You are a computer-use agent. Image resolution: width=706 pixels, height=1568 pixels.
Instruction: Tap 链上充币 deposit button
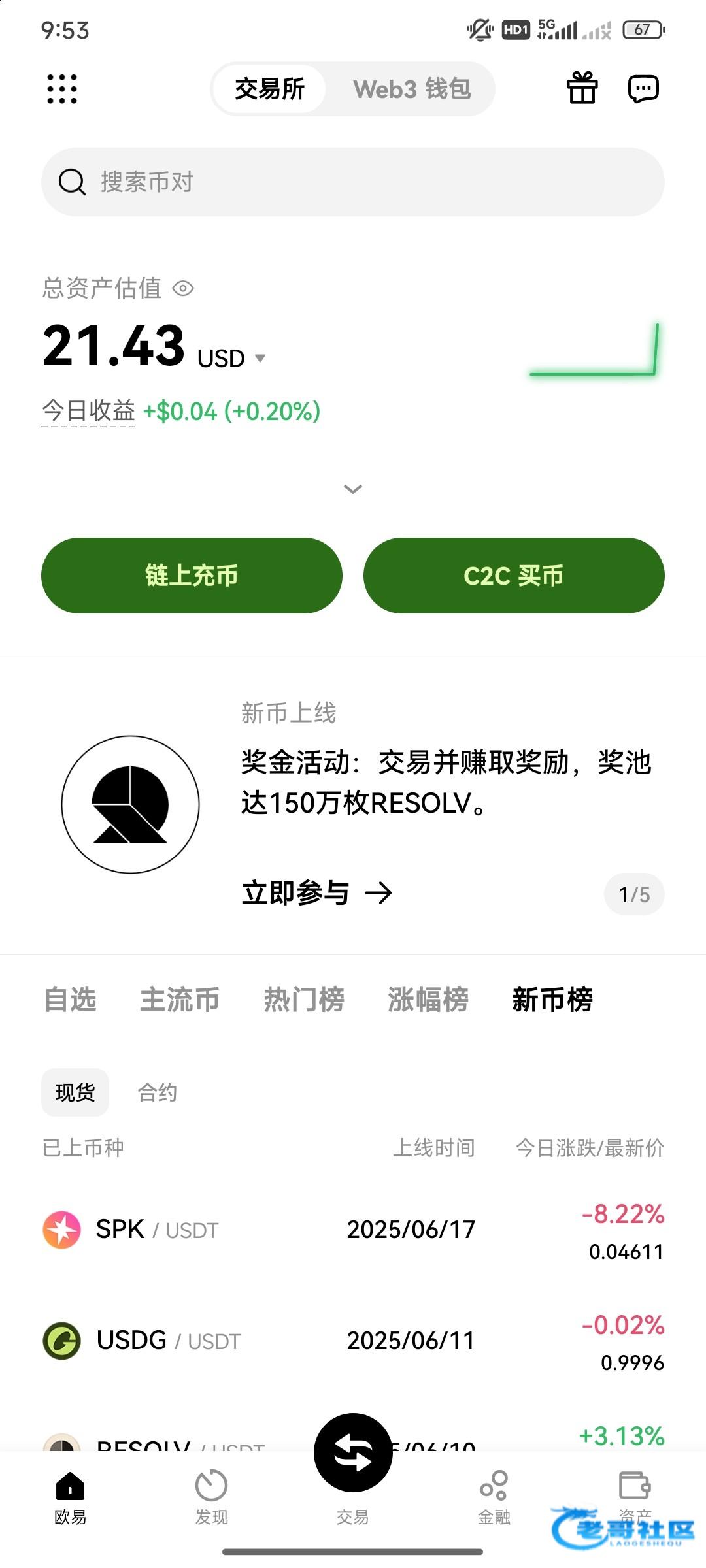[x=192, y=576]
